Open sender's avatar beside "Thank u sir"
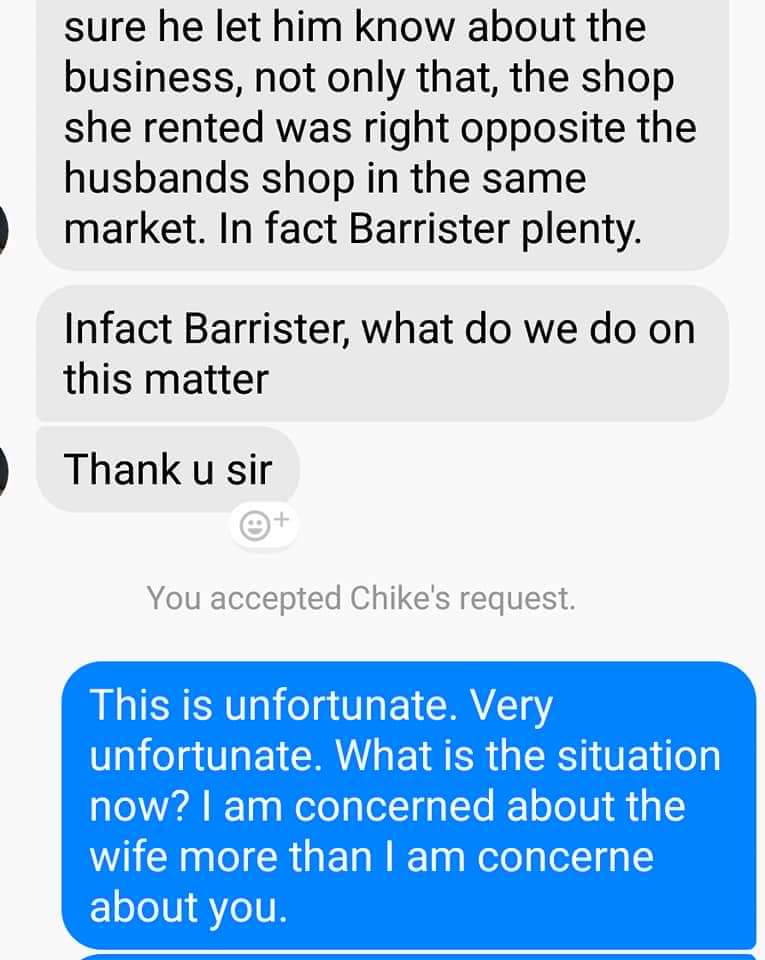The height and width of the screenshot is (960, 765). [5, 470]
